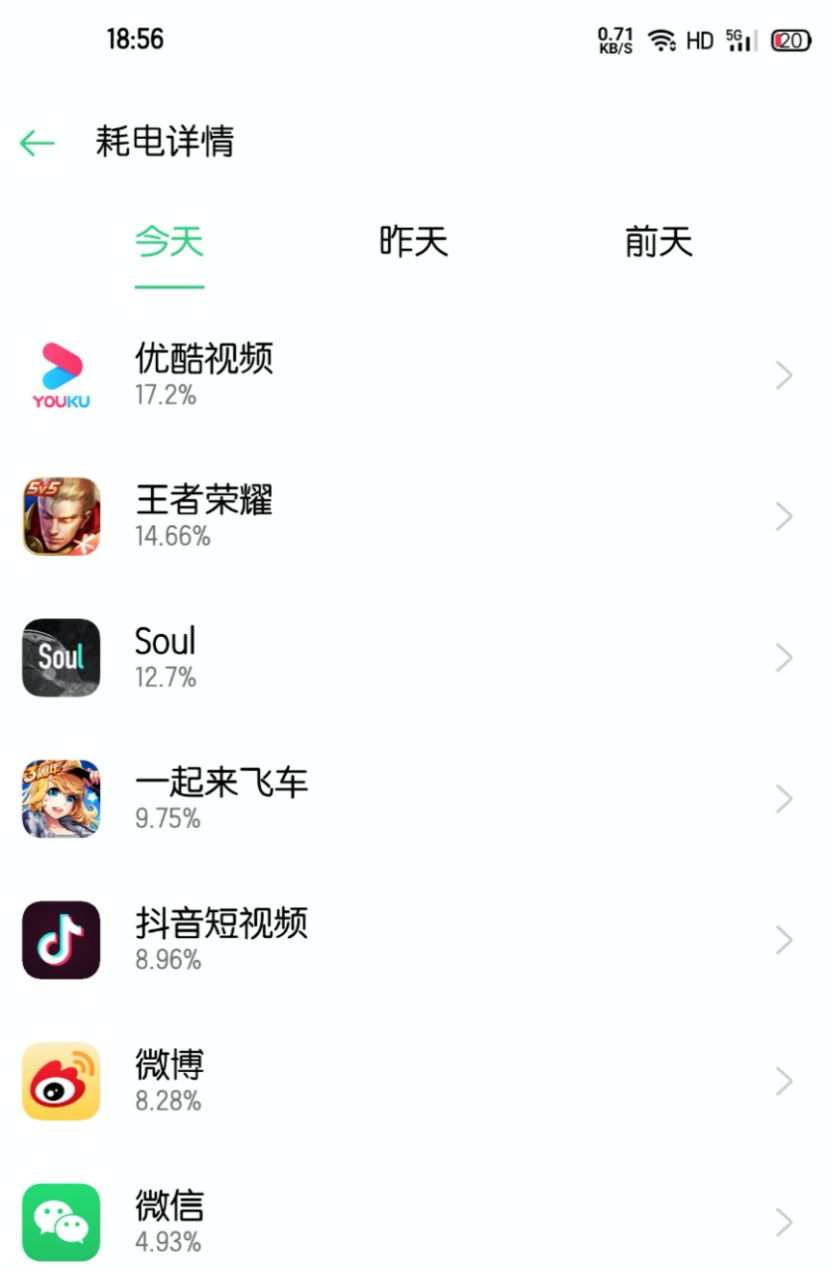830x1268 pixels.
Task: Tap the 耗电详情 page title
Action: (162, 142)
